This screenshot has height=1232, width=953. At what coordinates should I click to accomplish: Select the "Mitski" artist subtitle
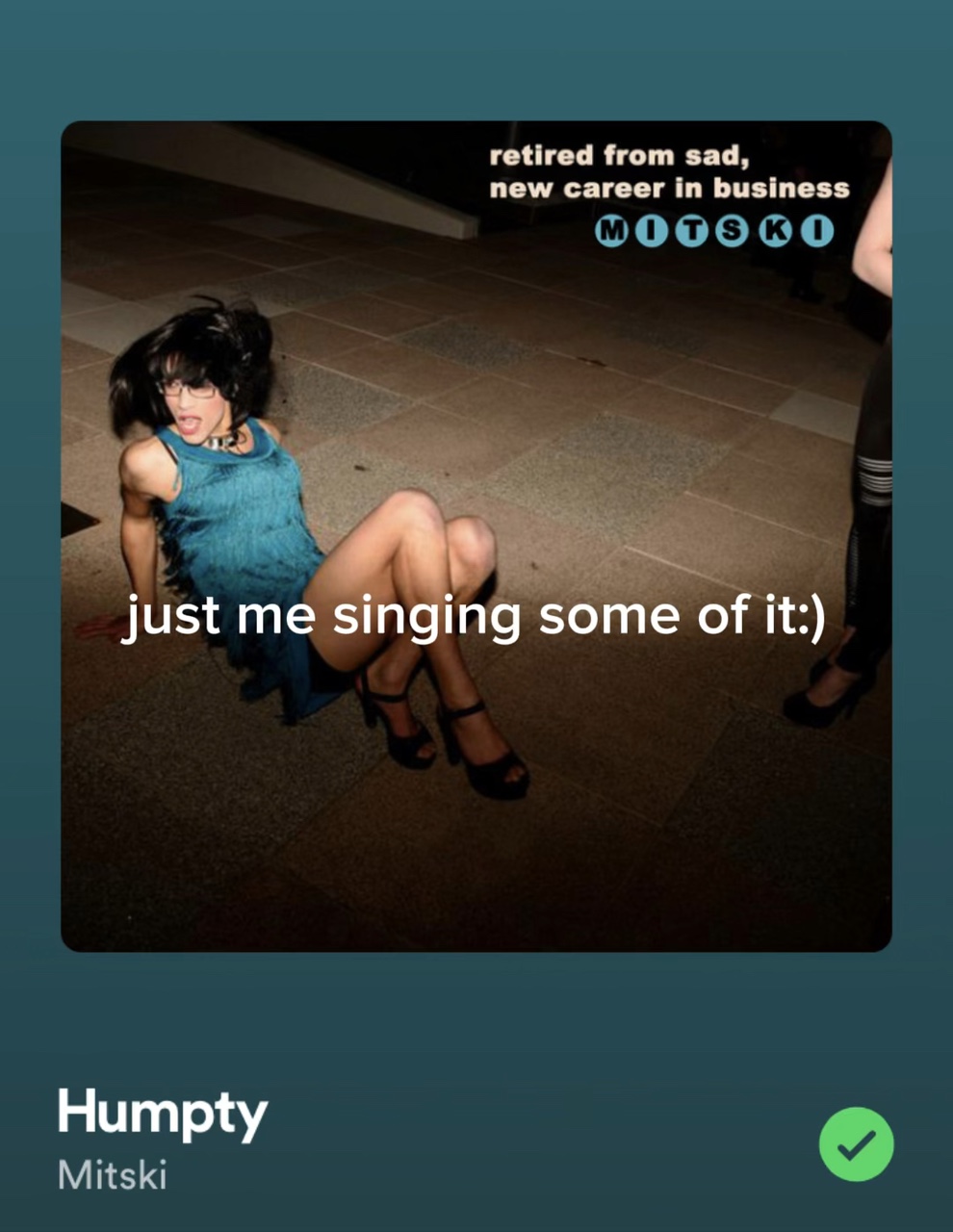pos(112,1175)
